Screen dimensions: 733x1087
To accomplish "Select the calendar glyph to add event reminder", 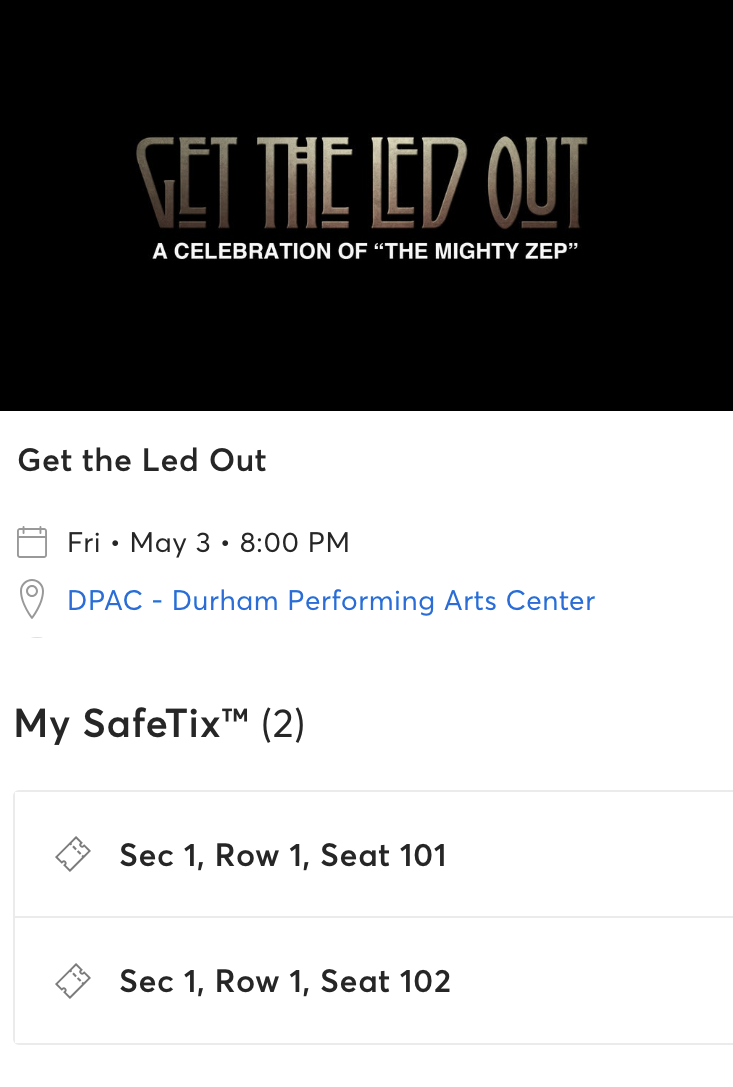I will 32,542.
